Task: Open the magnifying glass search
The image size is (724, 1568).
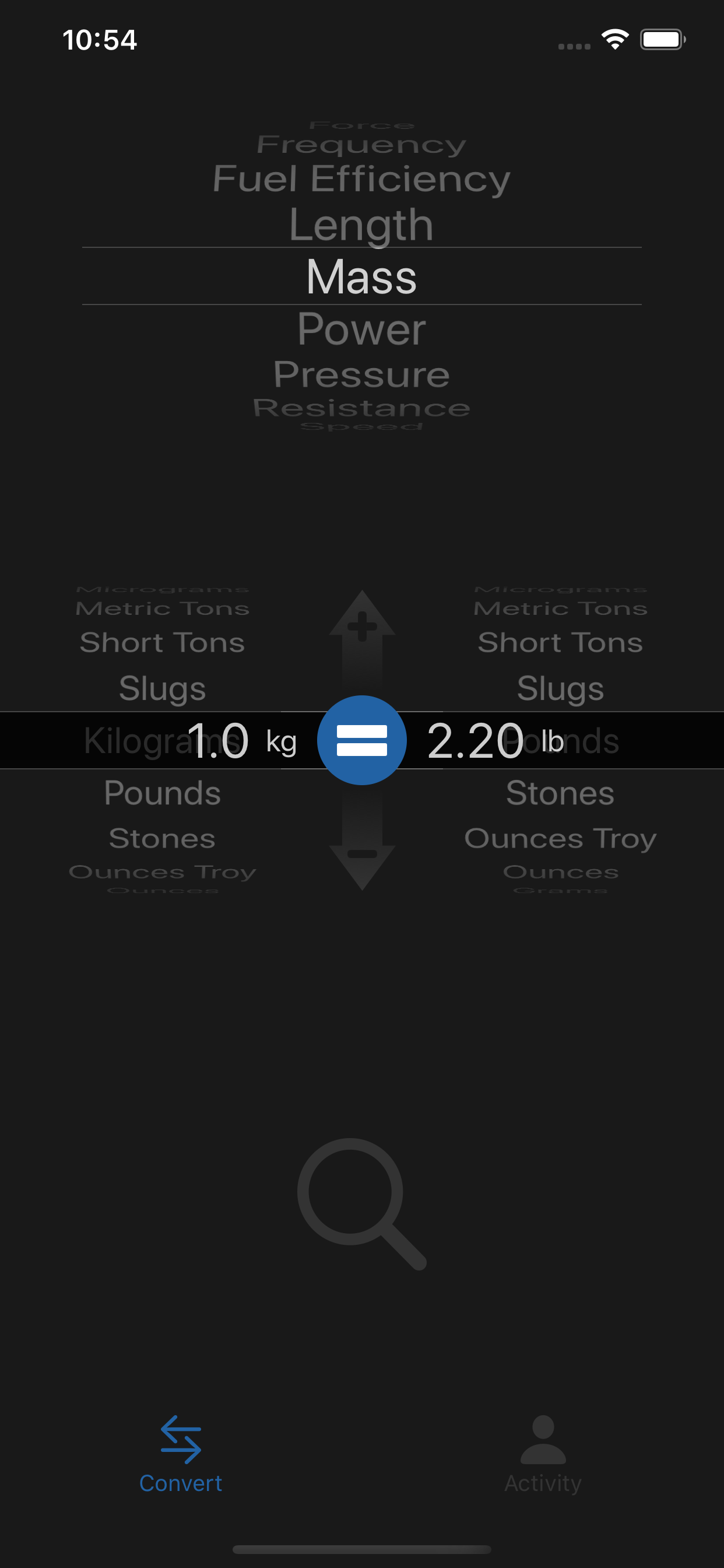Action: point(362,1204)
